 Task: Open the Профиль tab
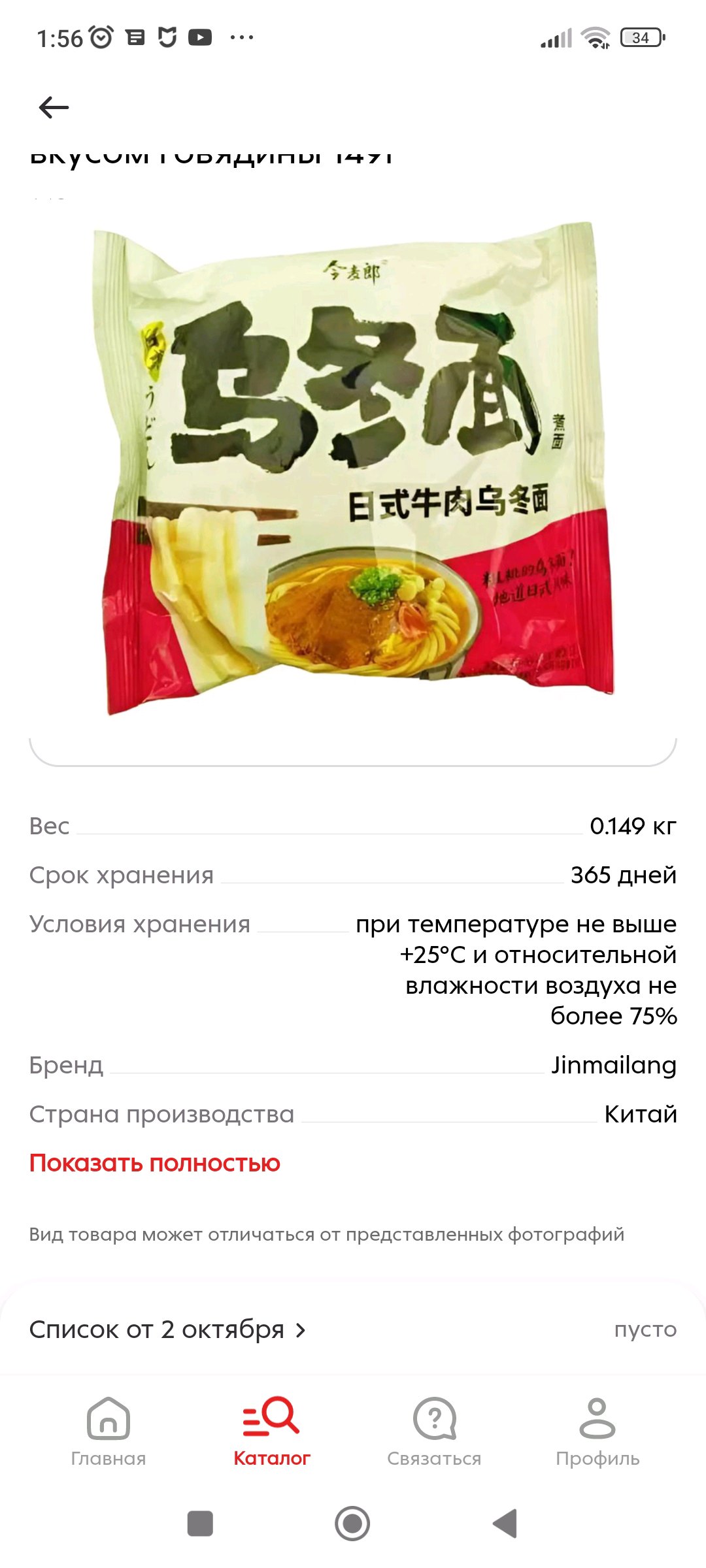click(x=597, y=1431)
